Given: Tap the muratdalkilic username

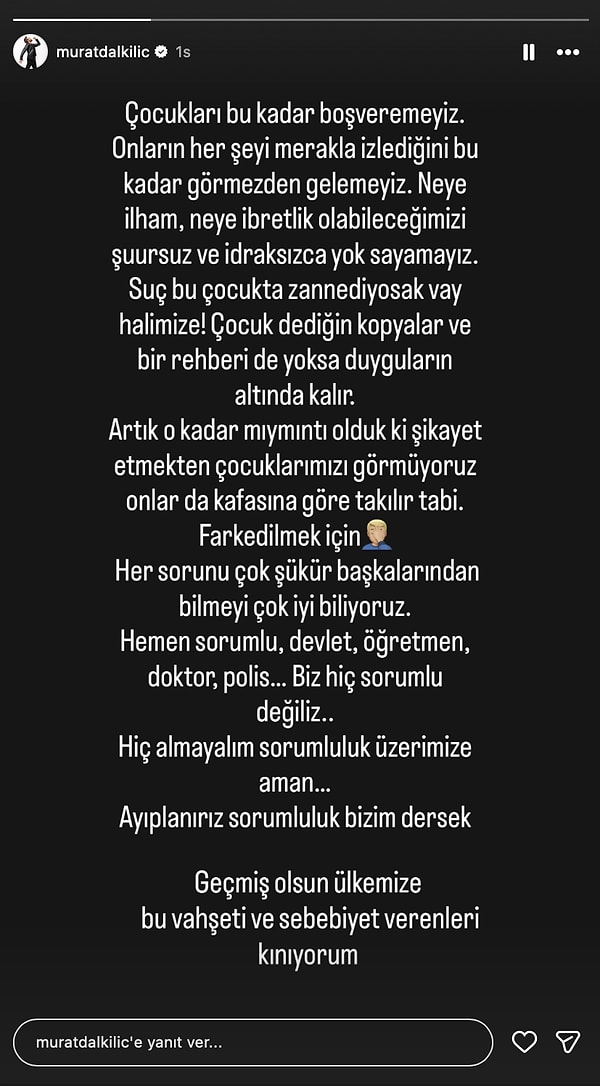Looking at the screenshot, I should tap(103, 51).
